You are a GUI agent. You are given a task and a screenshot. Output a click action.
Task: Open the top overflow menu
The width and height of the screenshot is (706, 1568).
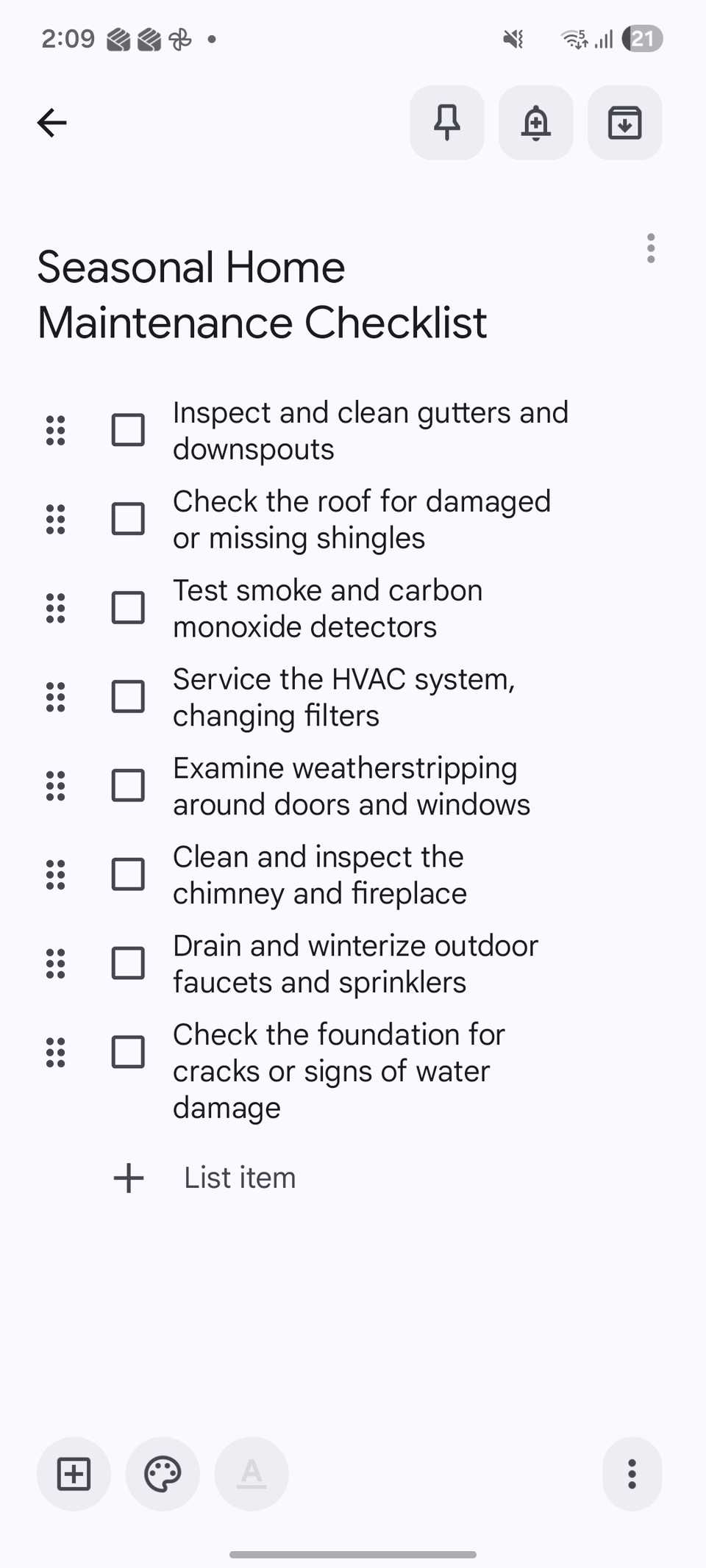coord(650,248)
